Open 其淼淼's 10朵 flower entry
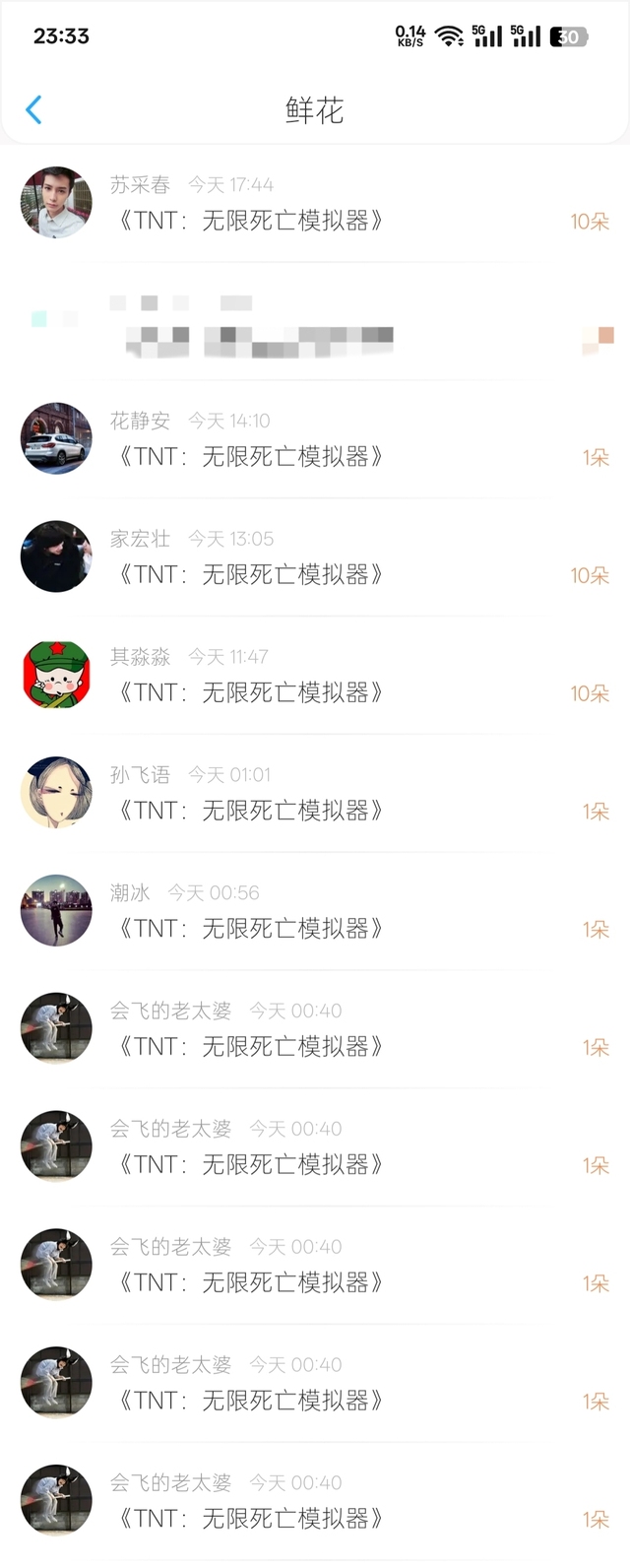 click(315, 676)
